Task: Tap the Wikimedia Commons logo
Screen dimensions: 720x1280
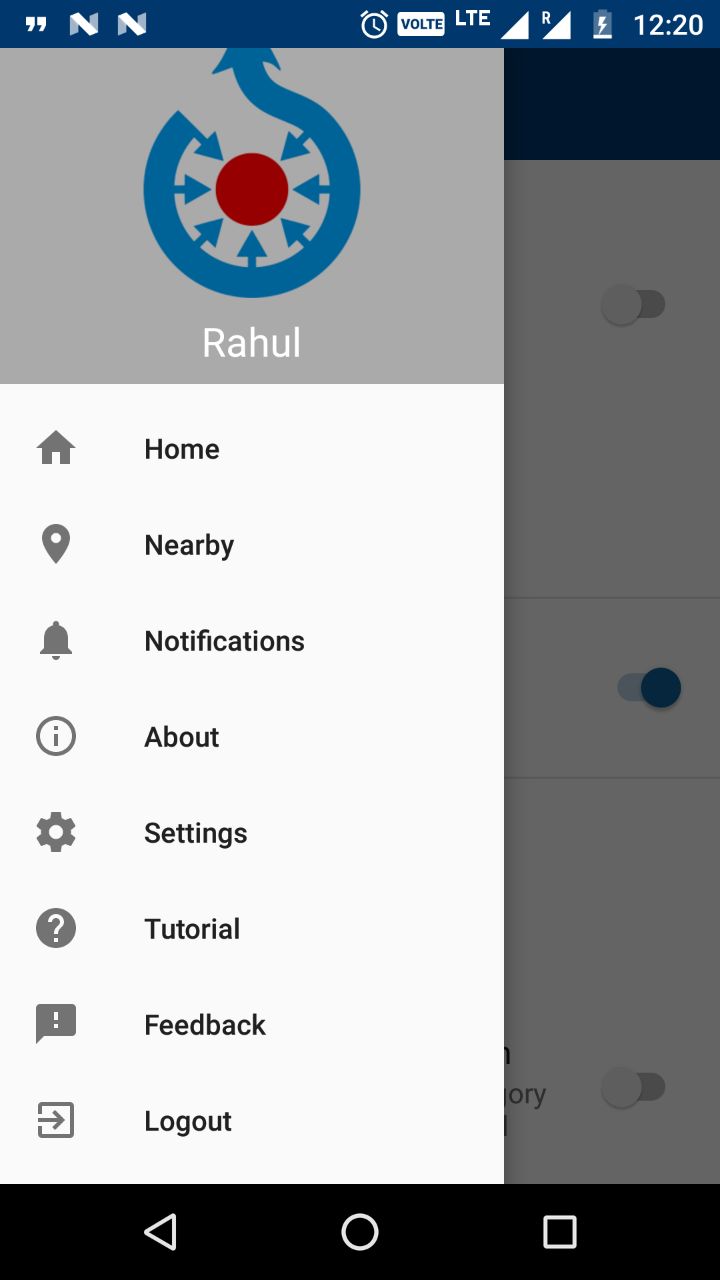Action: tap(251, 185)
